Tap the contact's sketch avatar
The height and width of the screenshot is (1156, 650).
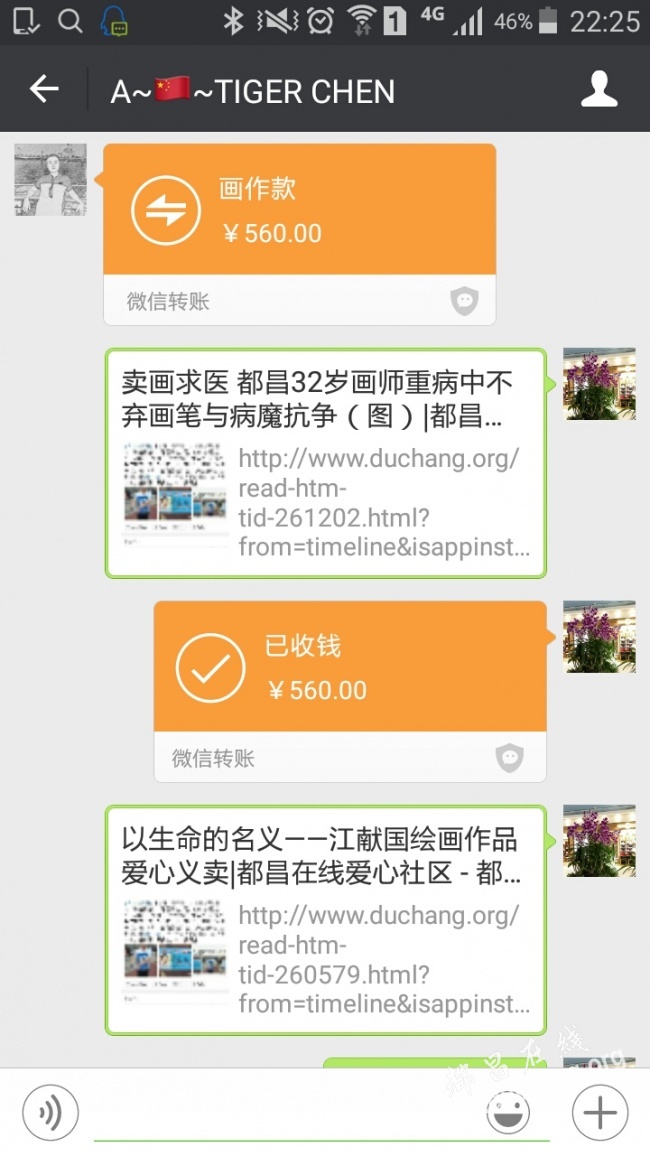pos(50,180)
